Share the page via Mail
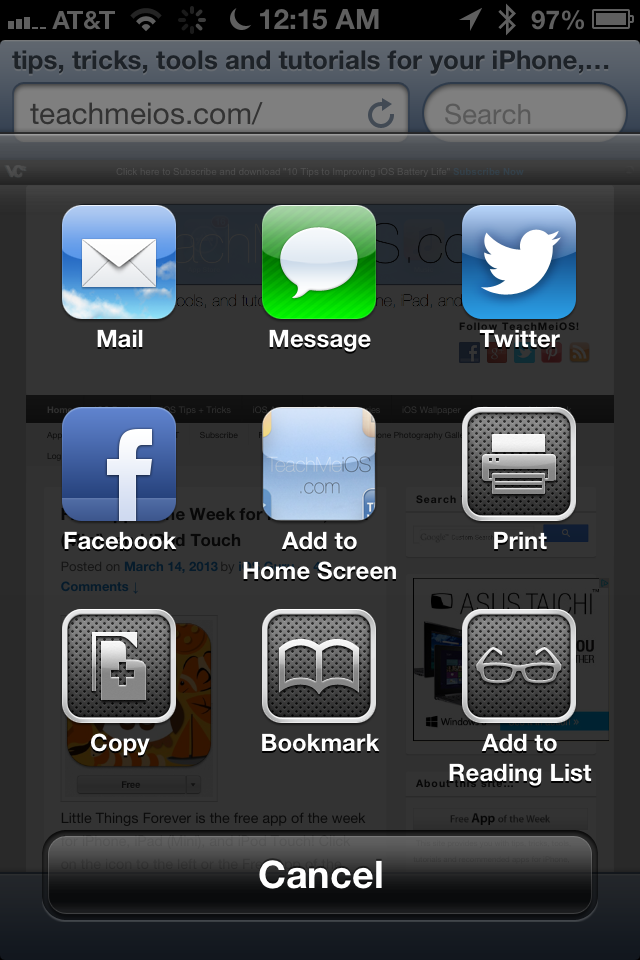Image resolution: width=640 pixels, height=960 pixels. (x=119, y=262)
